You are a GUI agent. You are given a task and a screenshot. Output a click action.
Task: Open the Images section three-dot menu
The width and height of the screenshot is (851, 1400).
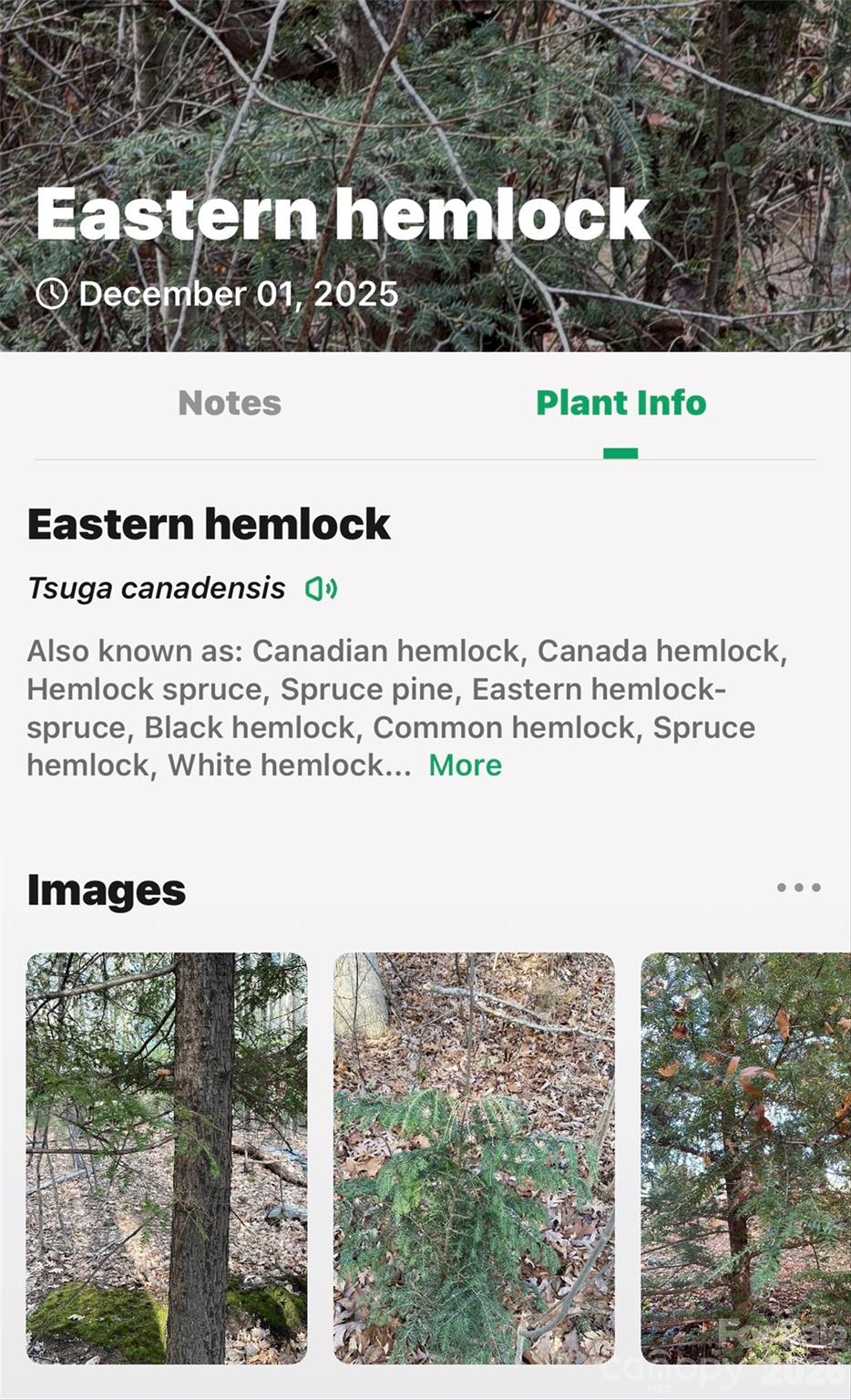coord(798,888)
